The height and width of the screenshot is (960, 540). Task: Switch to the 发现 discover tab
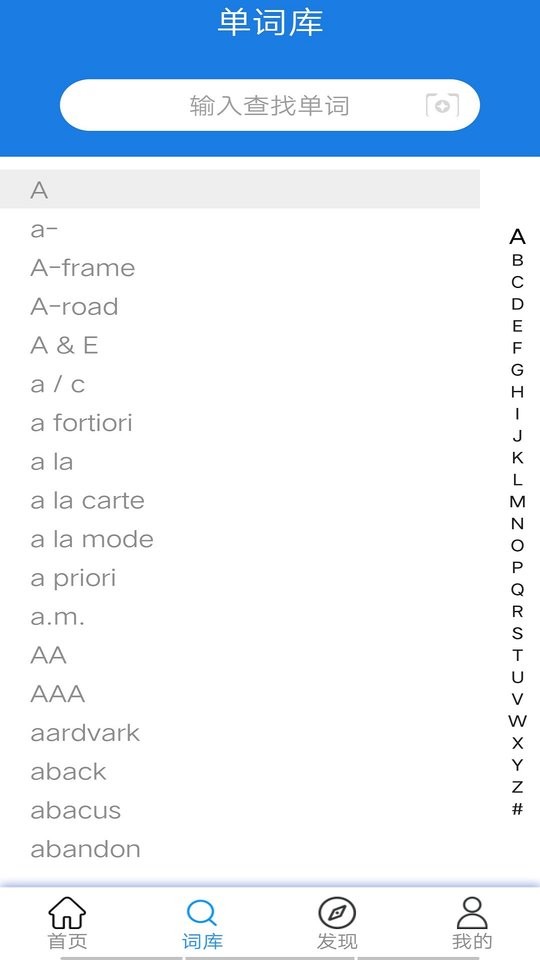coord(337,923)
